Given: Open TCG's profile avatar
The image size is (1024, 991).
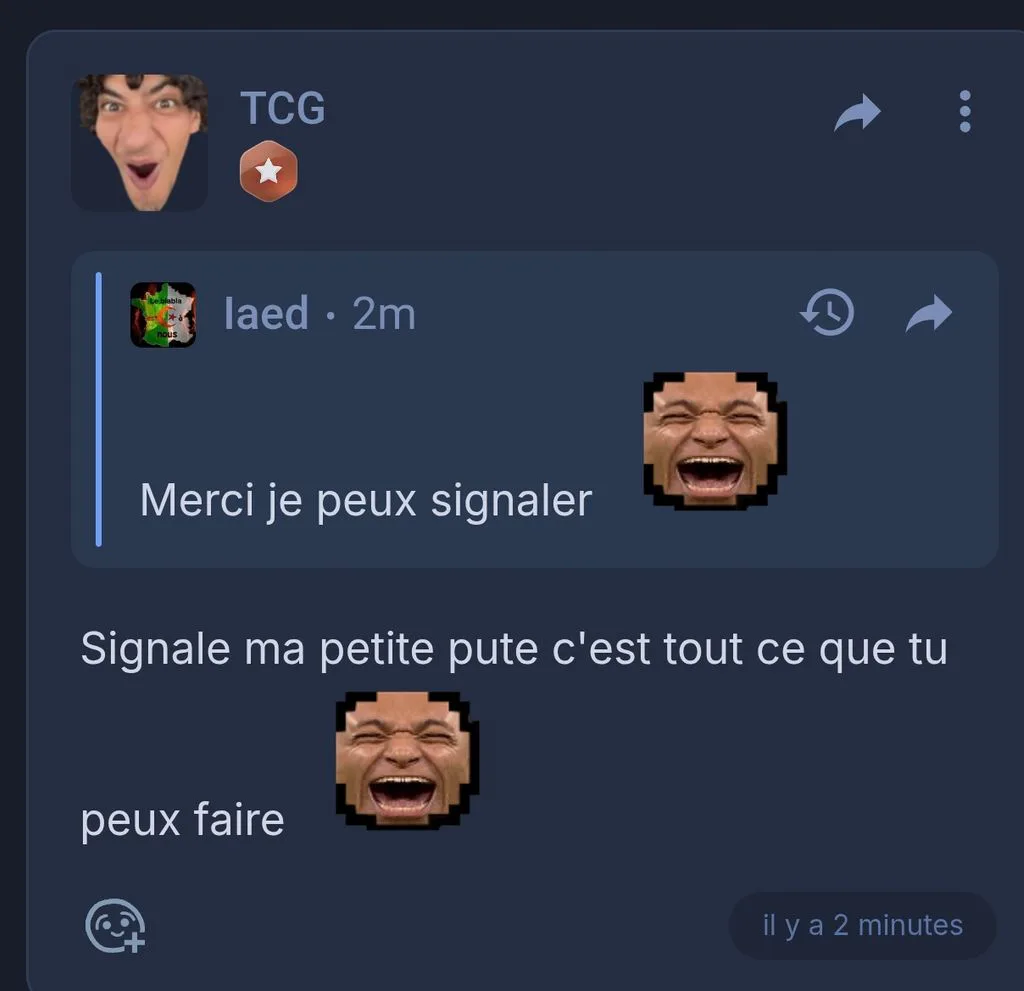Looking at the screenshot, I should (x=140, y=142).
